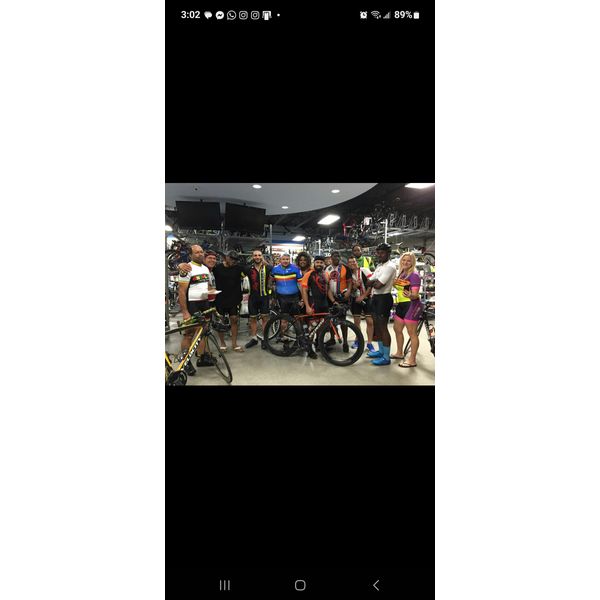Tap the group photo to show viewer controls
Viewport: 600px width, 600px height.
[x=300, y=284]
